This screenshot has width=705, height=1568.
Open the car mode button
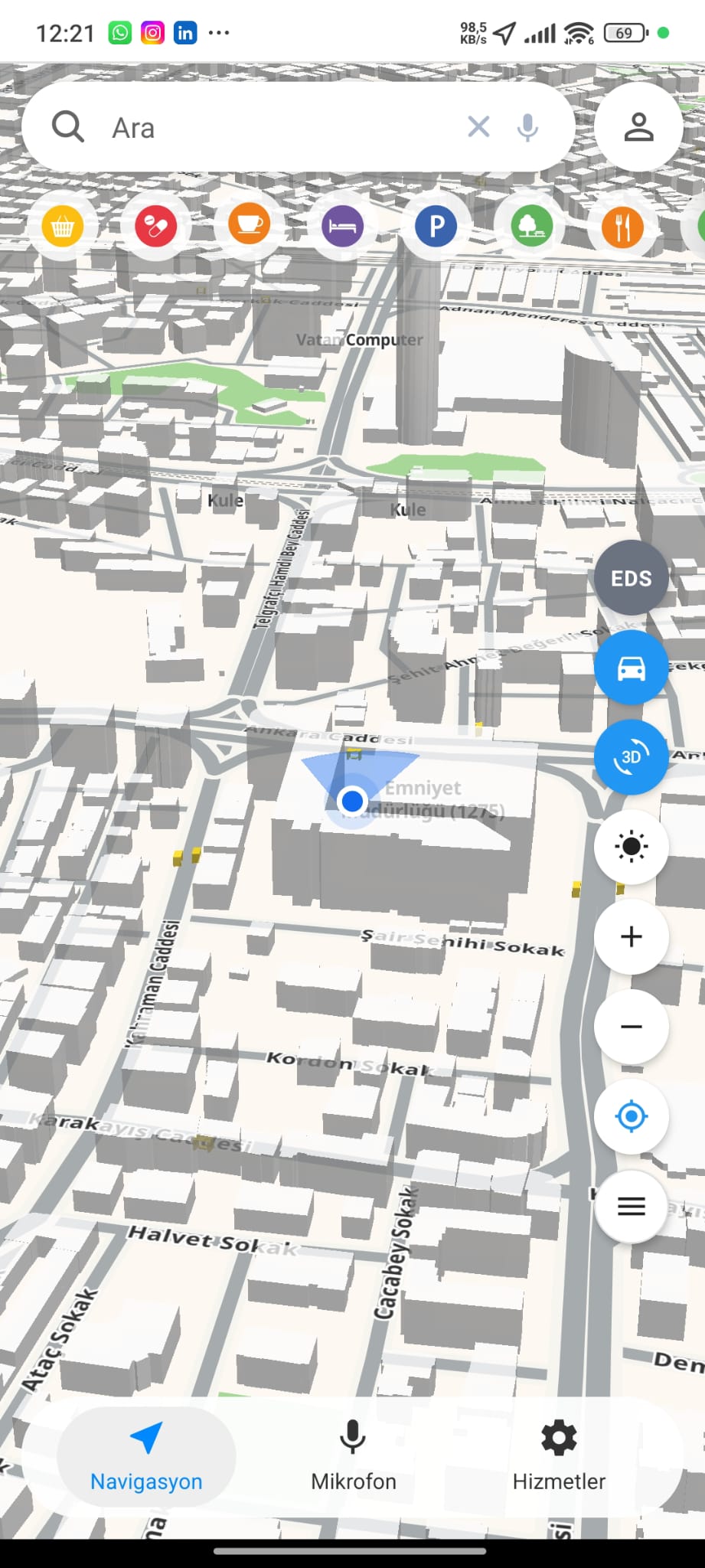pyautogui.click(x=632, y=668)
